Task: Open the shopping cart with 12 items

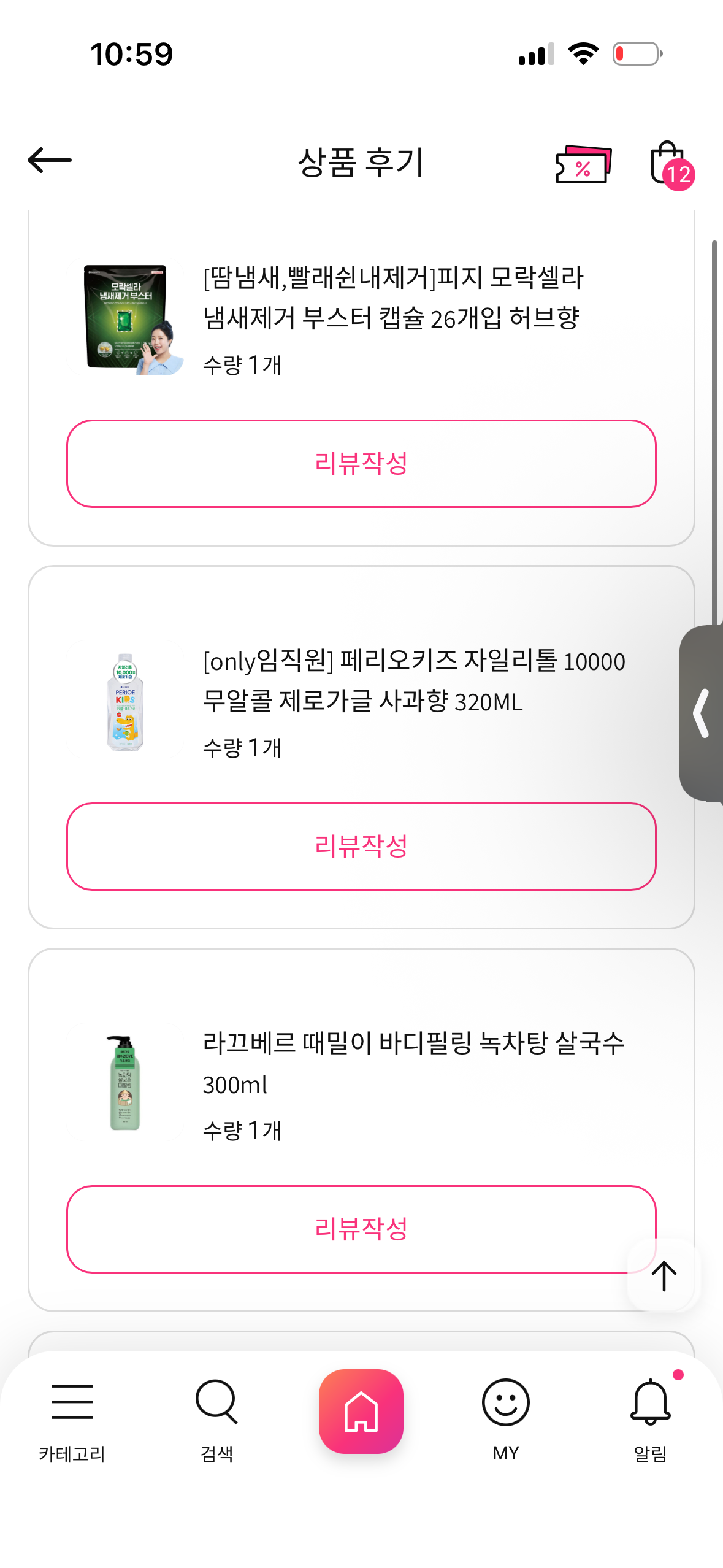Action: coord(669,164)
